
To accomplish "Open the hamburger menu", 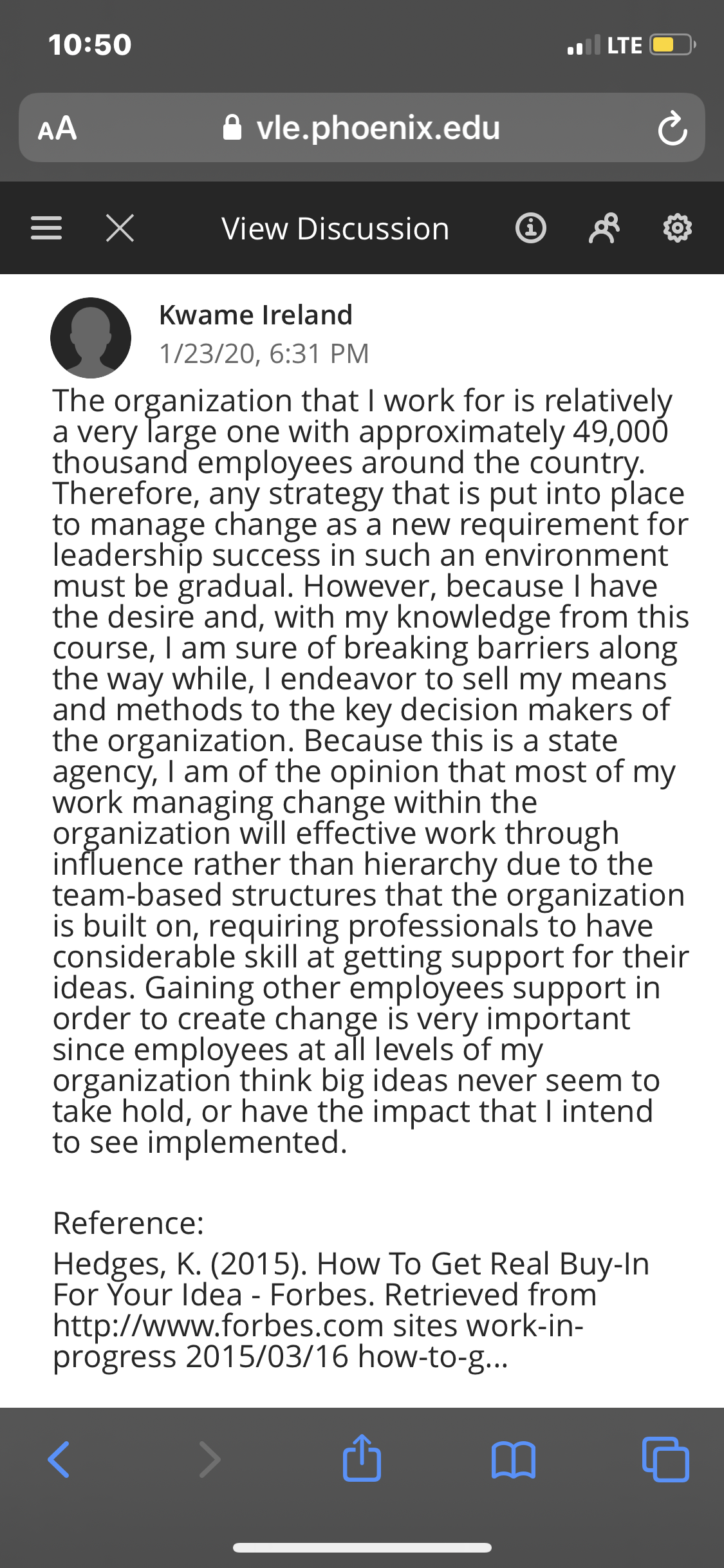I will (46, 228).
